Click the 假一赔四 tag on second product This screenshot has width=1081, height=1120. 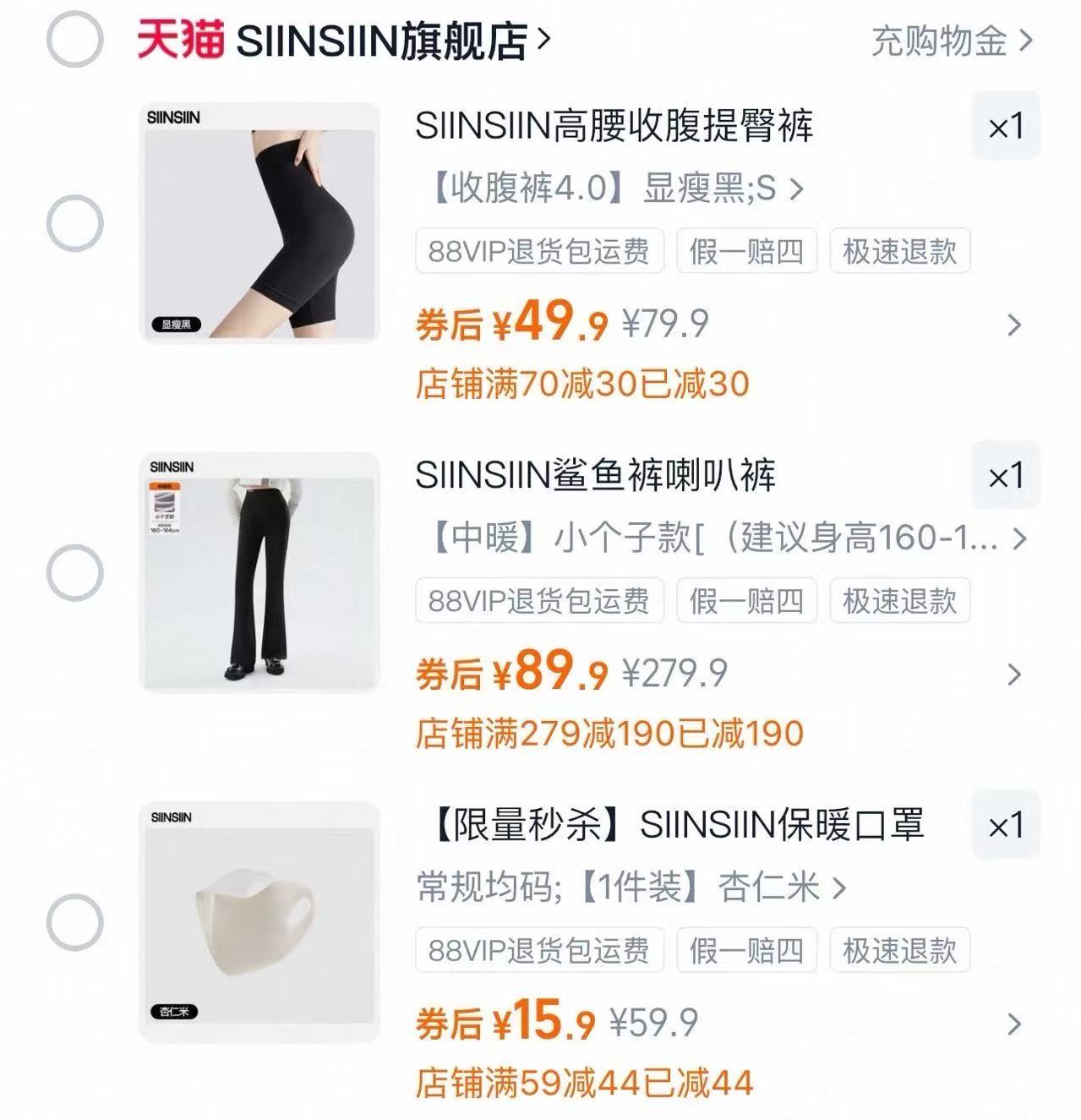tap(745, 601)
